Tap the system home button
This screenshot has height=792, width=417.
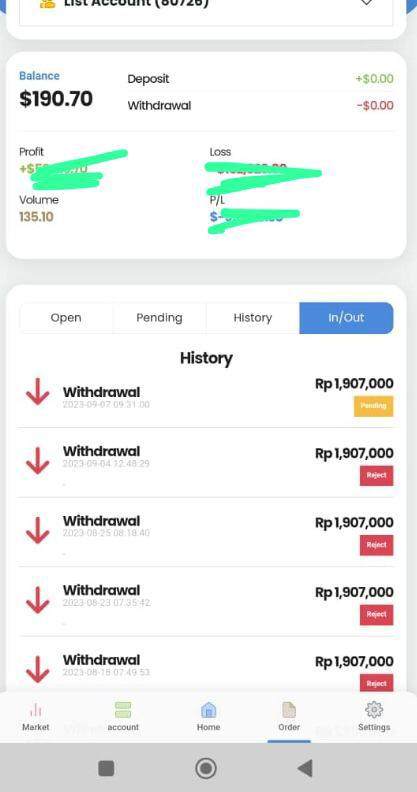(206, 768)
